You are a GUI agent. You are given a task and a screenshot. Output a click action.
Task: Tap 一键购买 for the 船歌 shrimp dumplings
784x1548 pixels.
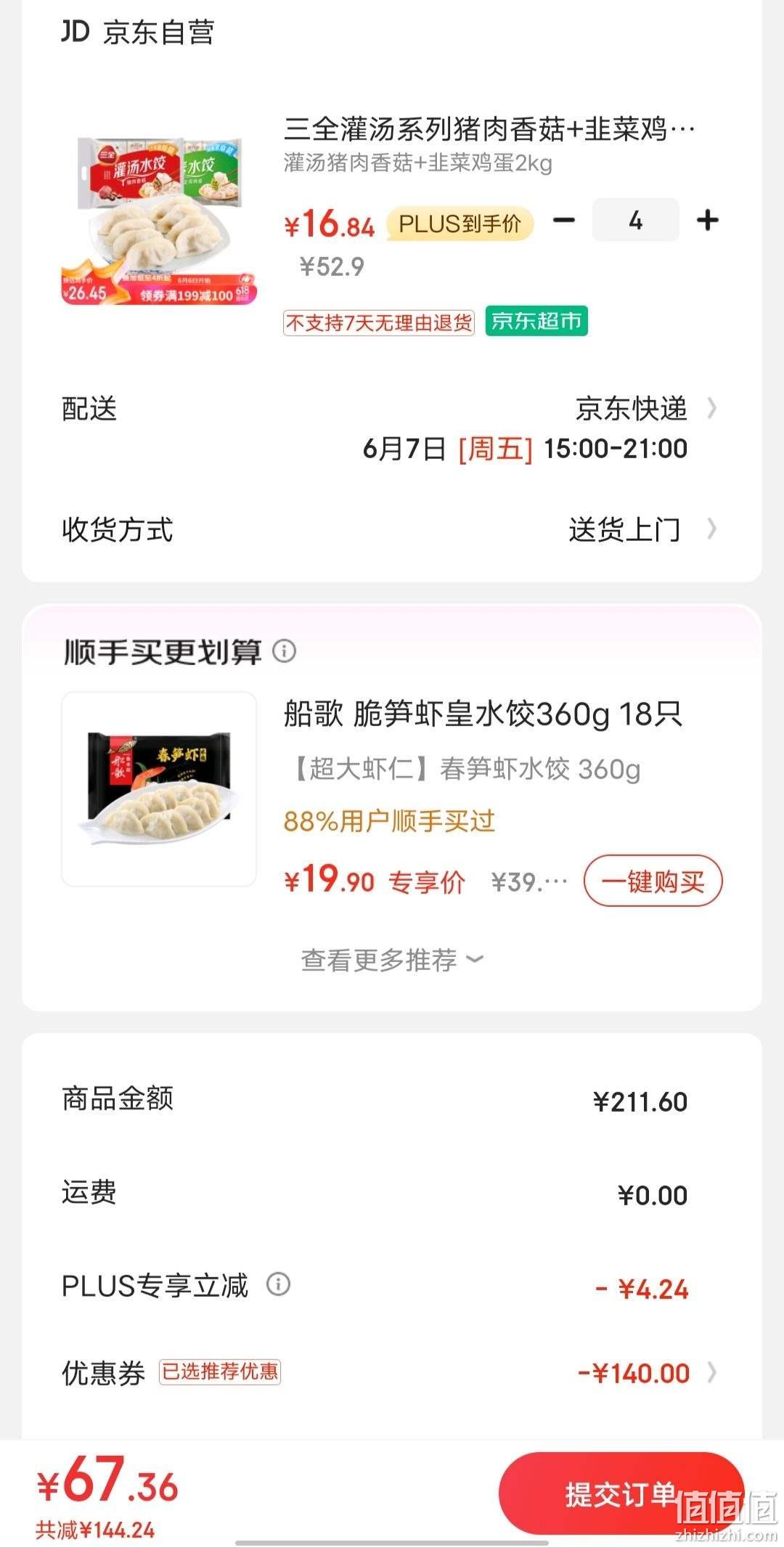point(653,881)
